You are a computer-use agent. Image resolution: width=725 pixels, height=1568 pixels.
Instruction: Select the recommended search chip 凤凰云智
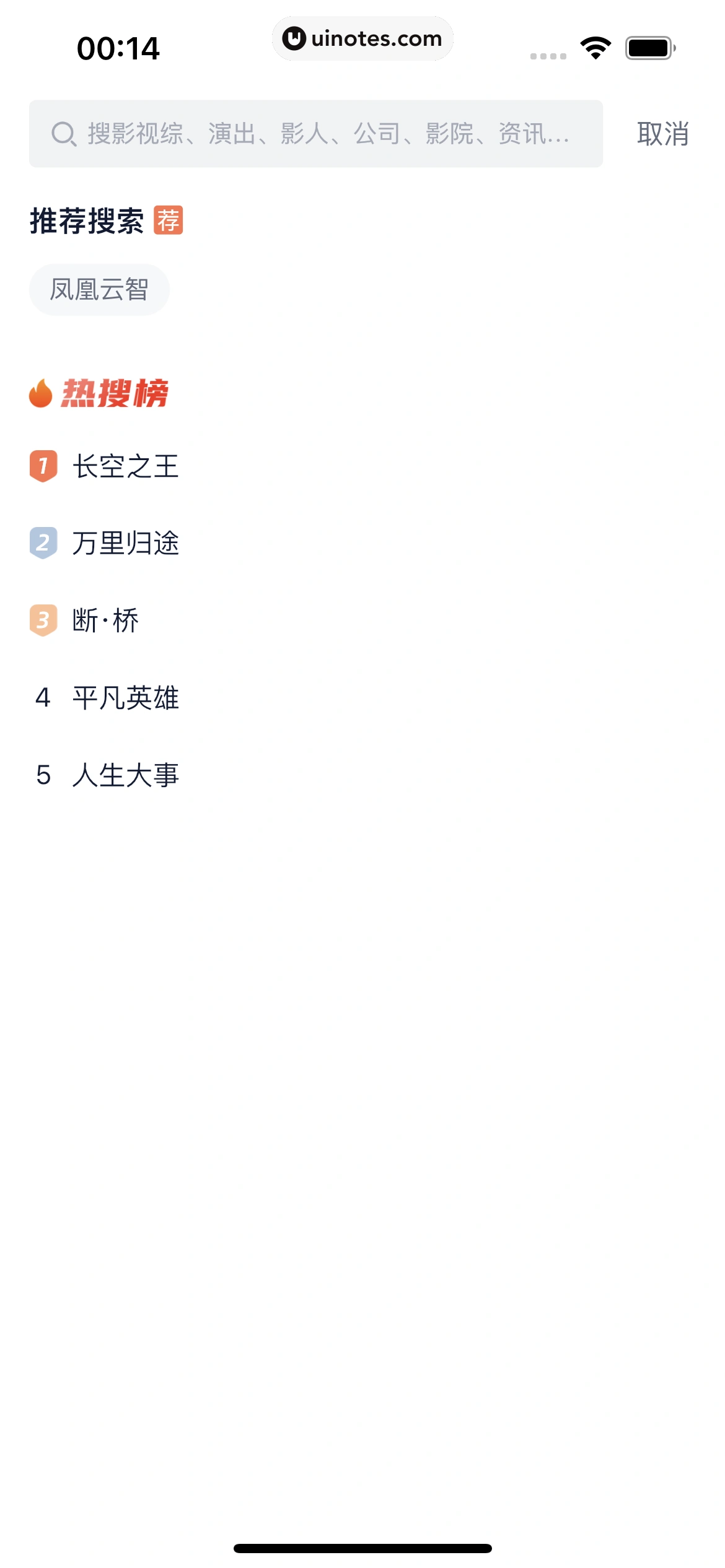pos(99,290)
